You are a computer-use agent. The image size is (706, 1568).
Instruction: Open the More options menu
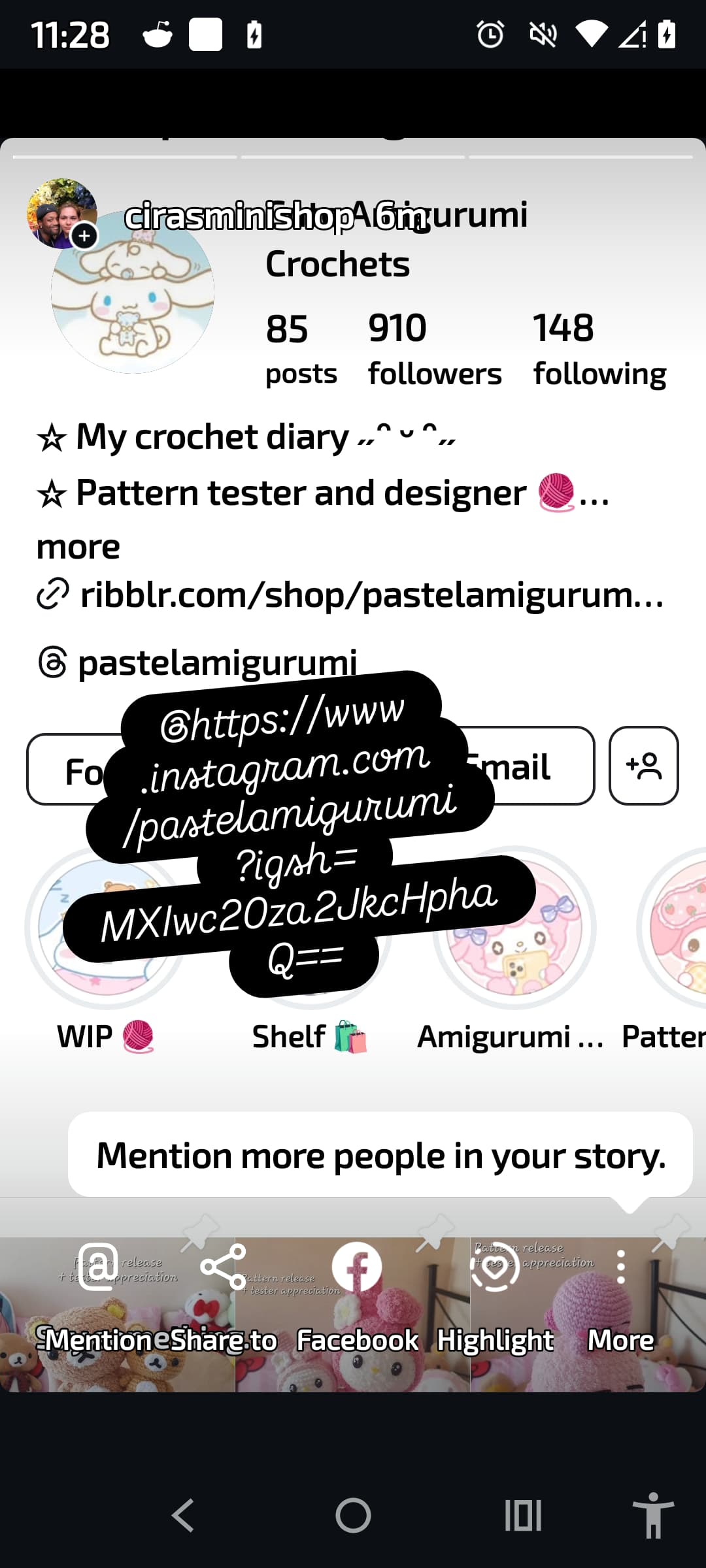tap(620, 1297)
